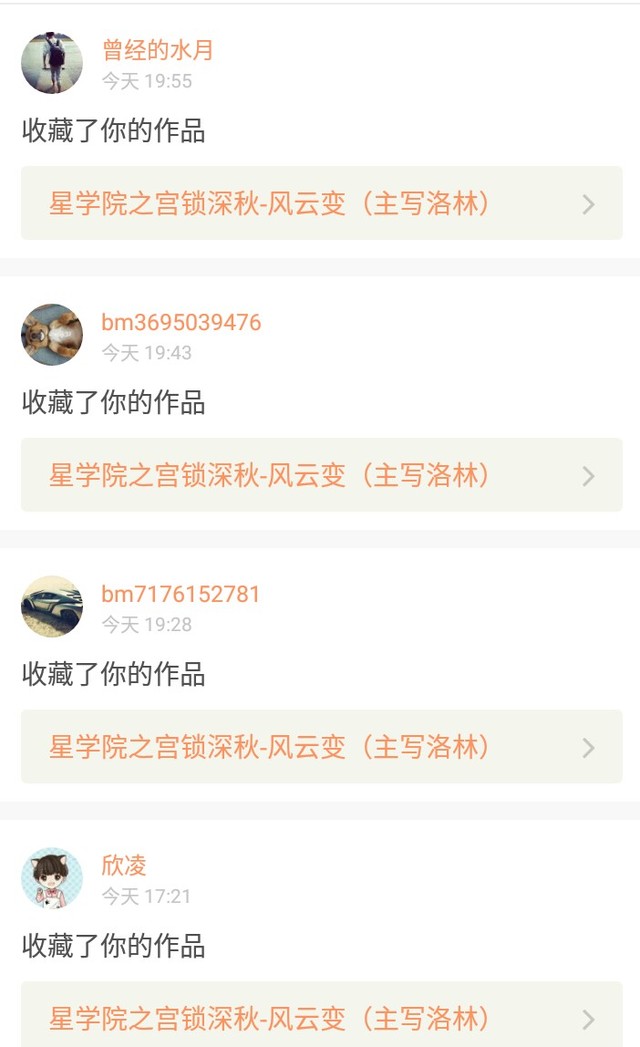Tap bm7176152781's car avatar
This screenshot has width=640, height=1047.
[x=52, y=607]
